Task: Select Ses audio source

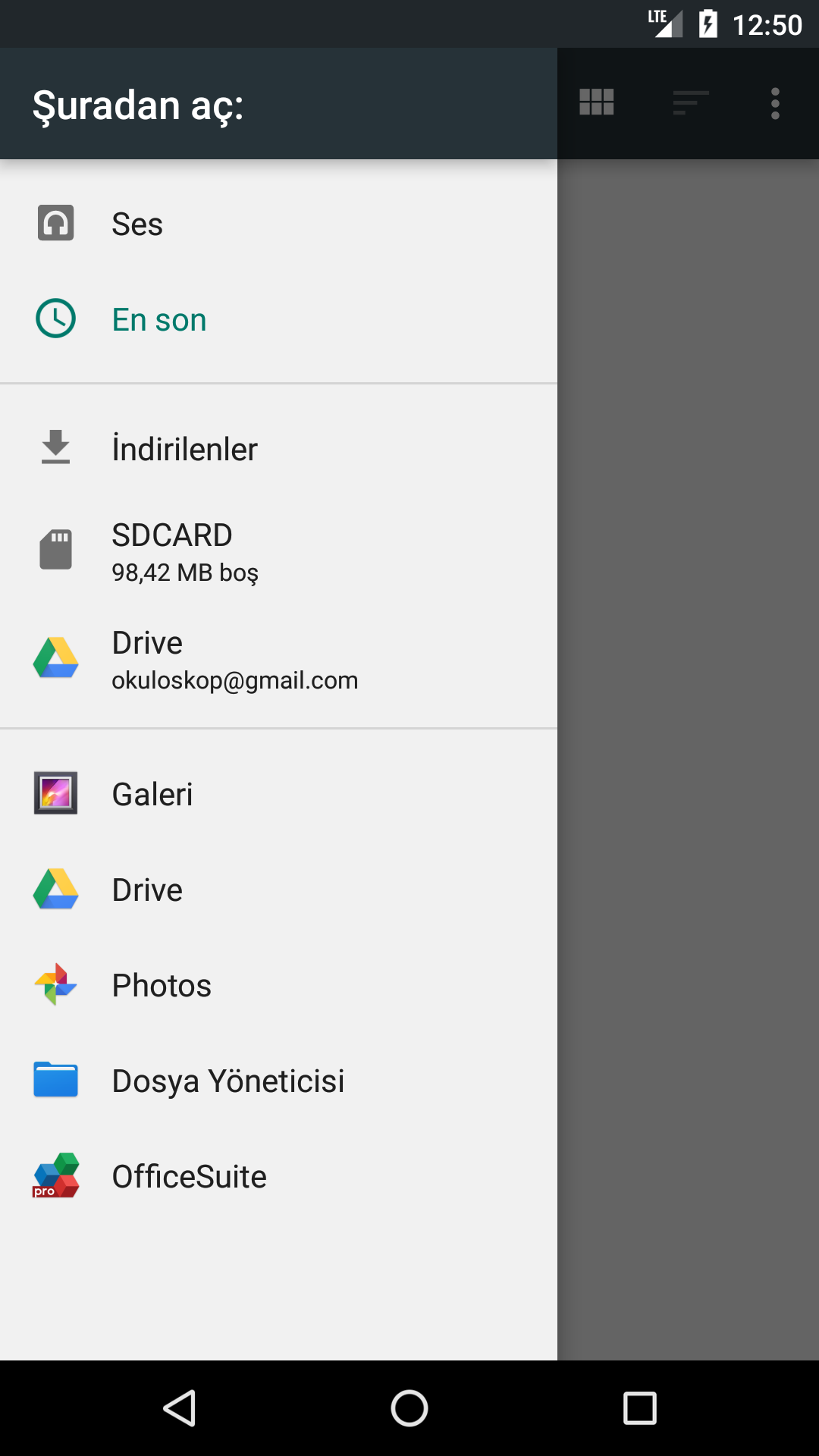Action: [278, 224]
